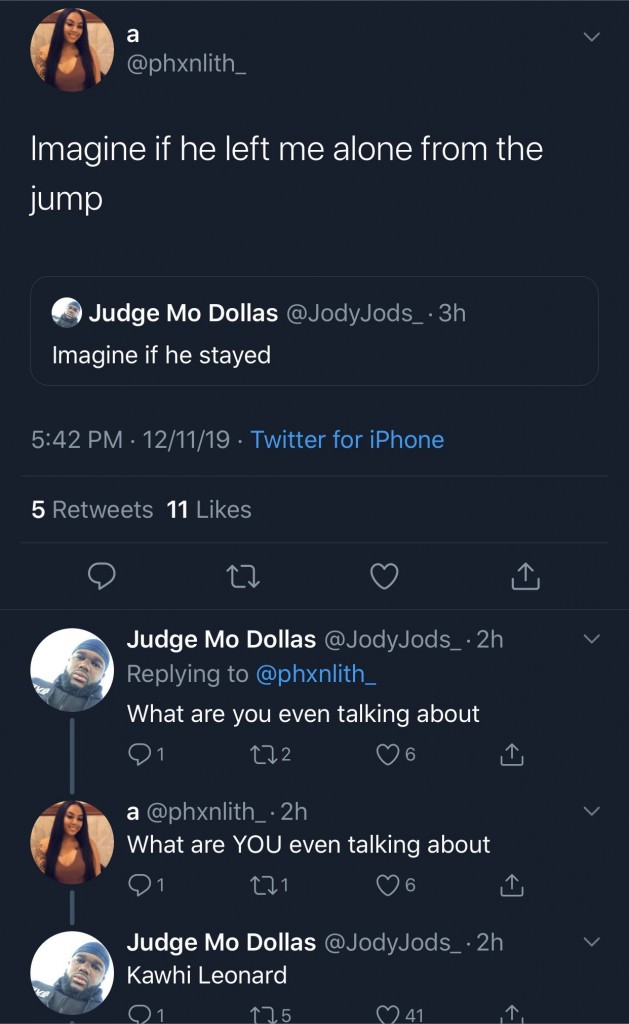This screenshot has height=1024, width=629.
Task: View the 11 Likes list
Action: tap(209, 510)
